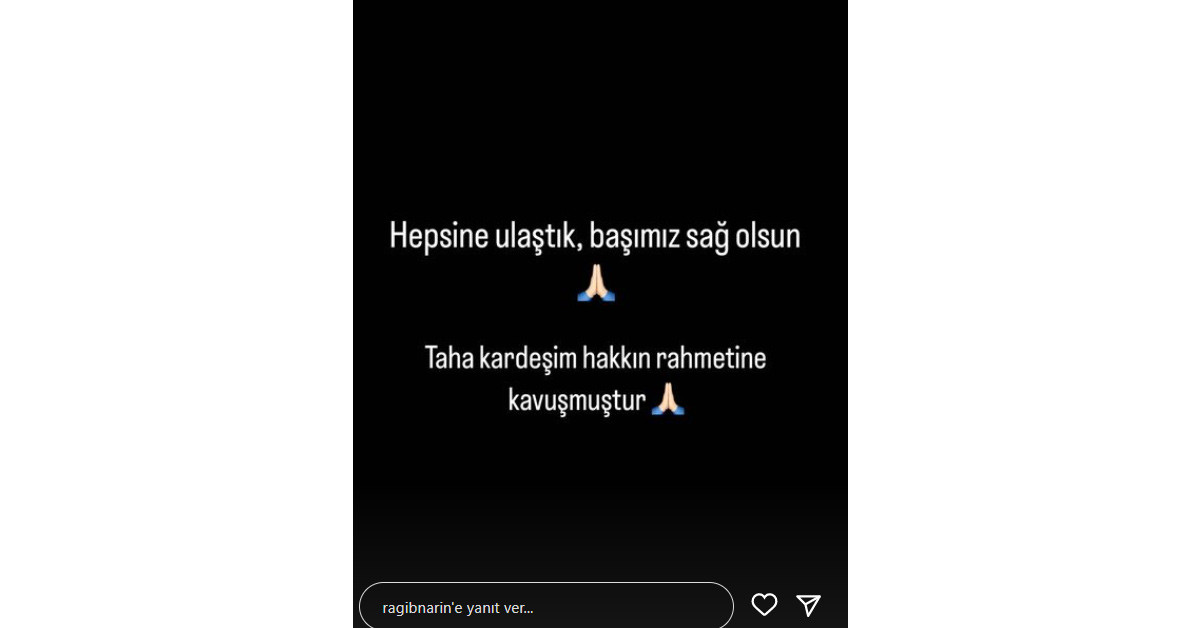Tap the reply field for ragibnarin
The height and width of the screenshot is (628, 1200).
click(546, 606)
